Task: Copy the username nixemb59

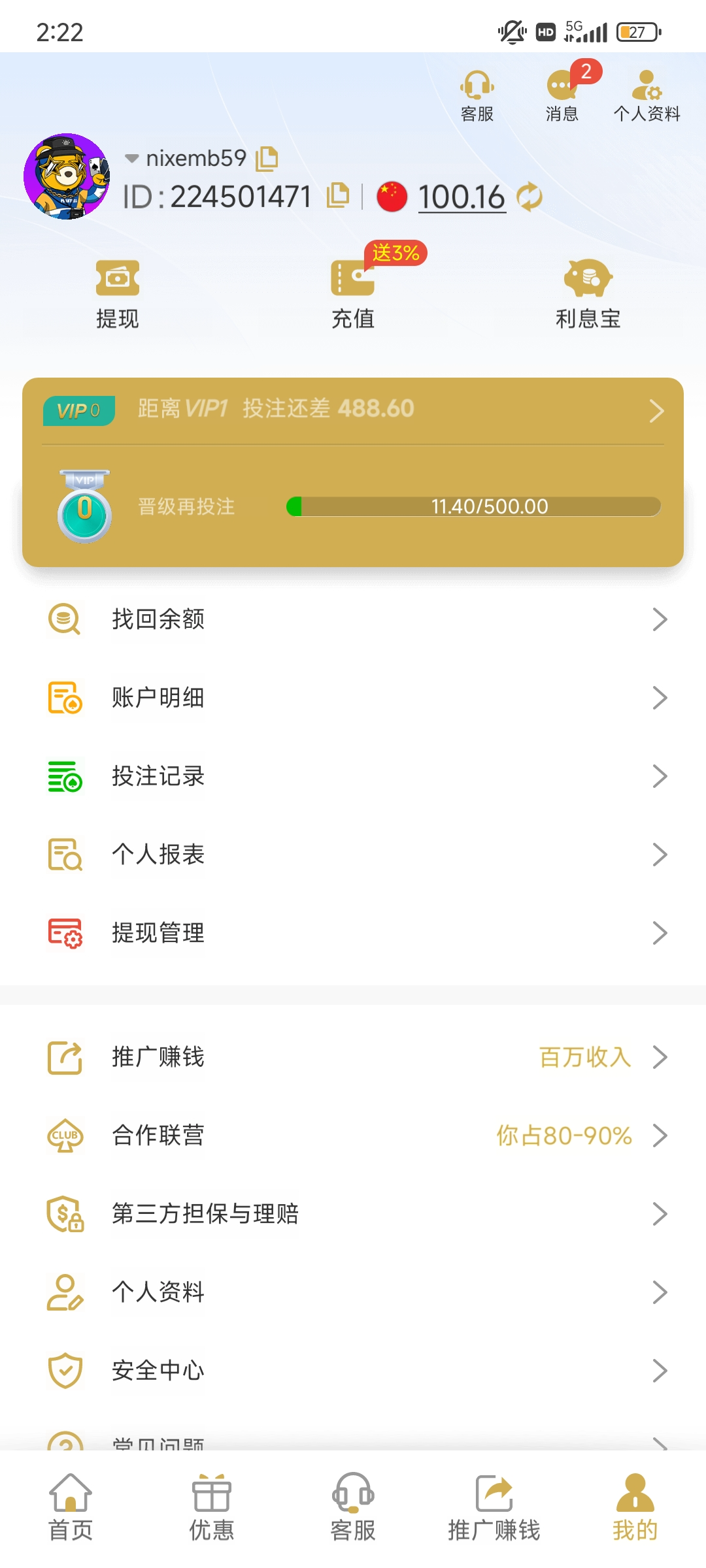Action: pyautogui.click(x=267, y=158)
